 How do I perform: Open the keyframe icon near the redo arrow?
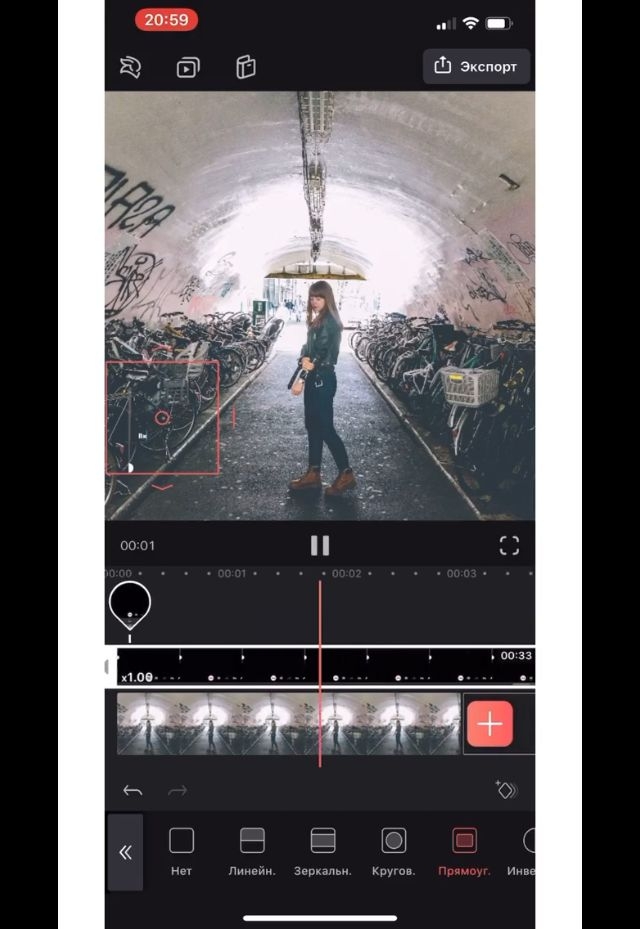coord(506,790)
